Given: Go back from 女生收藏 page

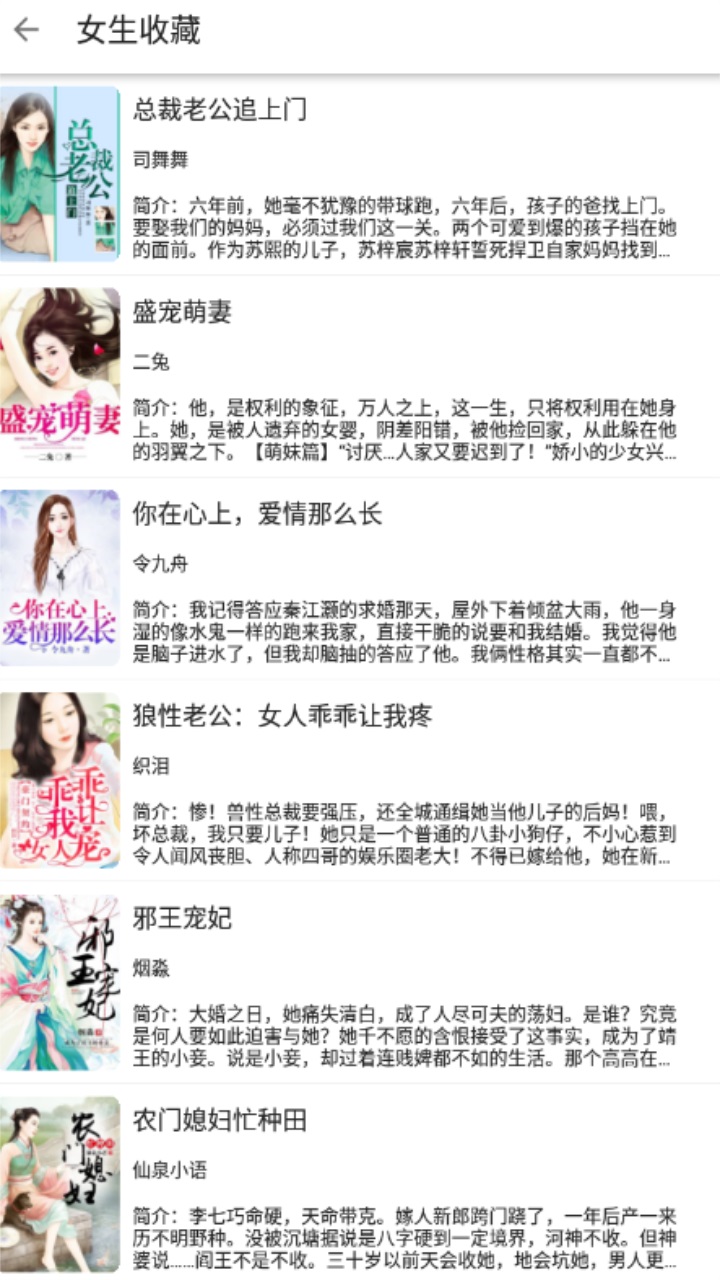Looking at the screenshot, I should click(x=27, y=30).
